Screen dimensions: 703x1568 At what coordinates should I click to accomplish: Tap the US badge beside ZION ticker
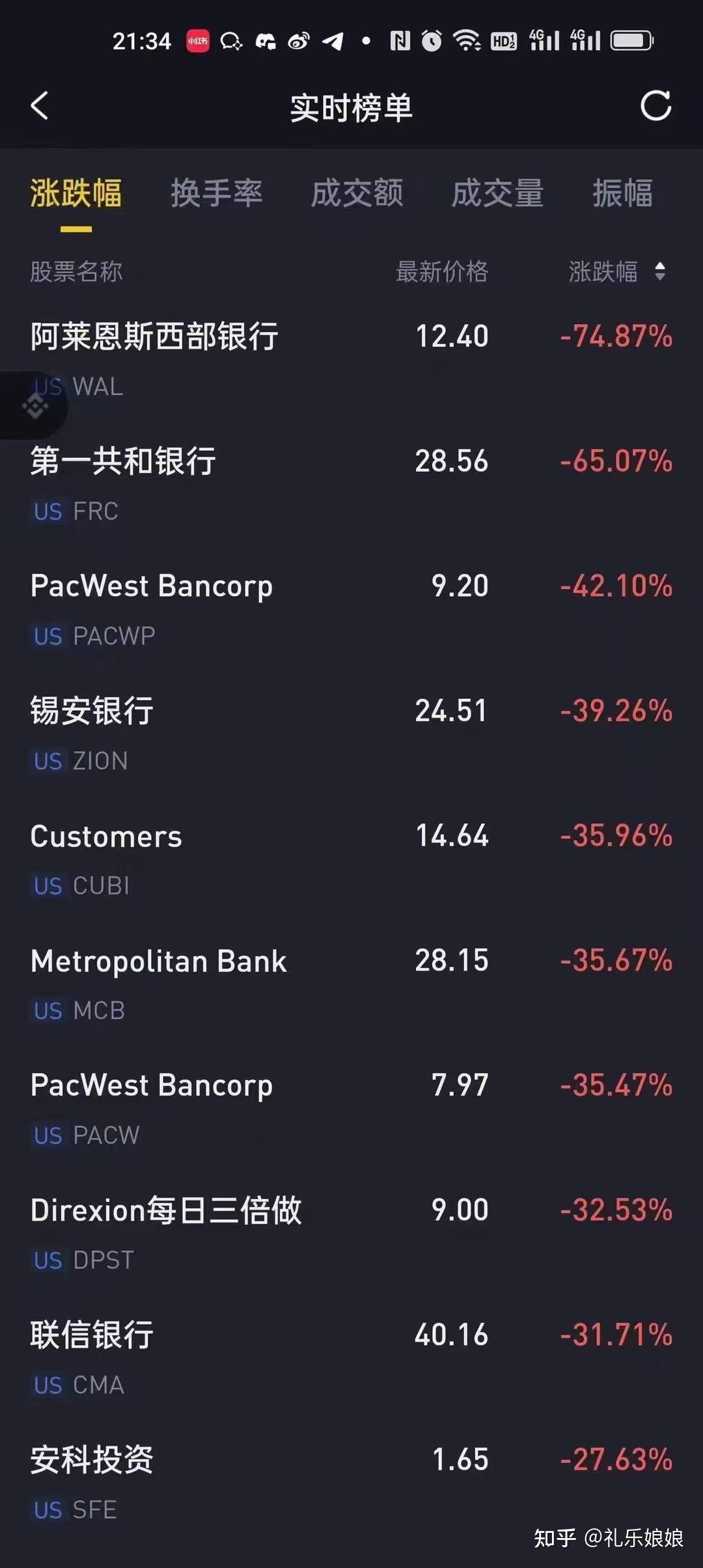coord(47,760)
